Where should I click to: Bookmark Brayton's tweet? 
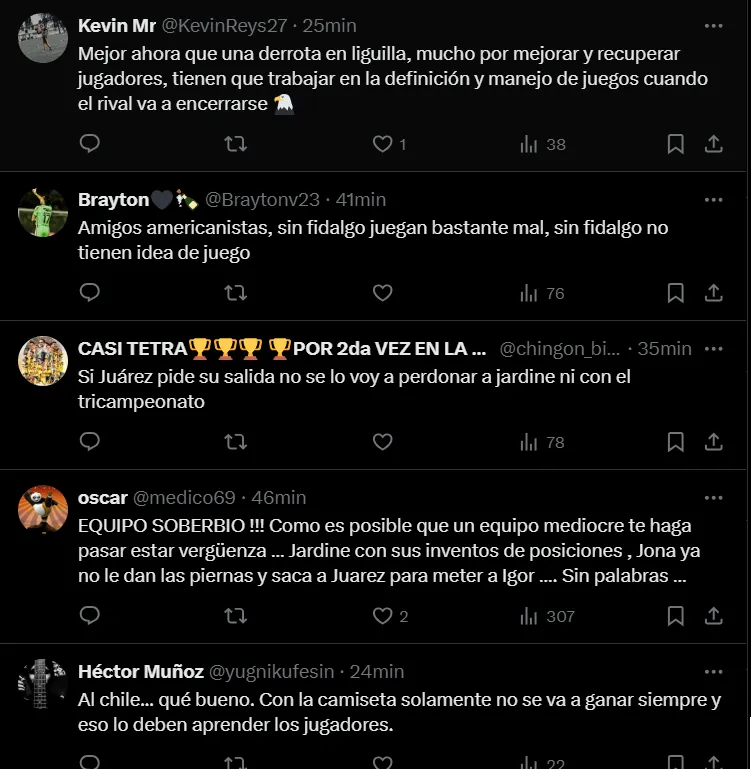click(x=675, y=293)
